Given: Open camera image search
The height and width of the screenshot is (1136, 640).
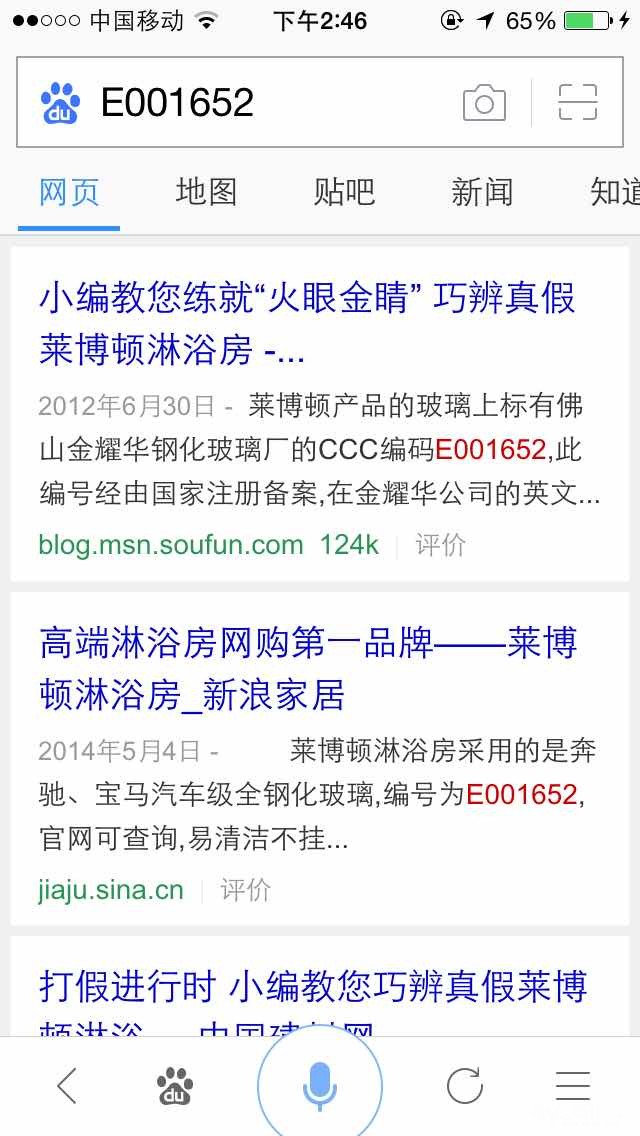Looking at the screenshot, I should click(x=484, y=103).
